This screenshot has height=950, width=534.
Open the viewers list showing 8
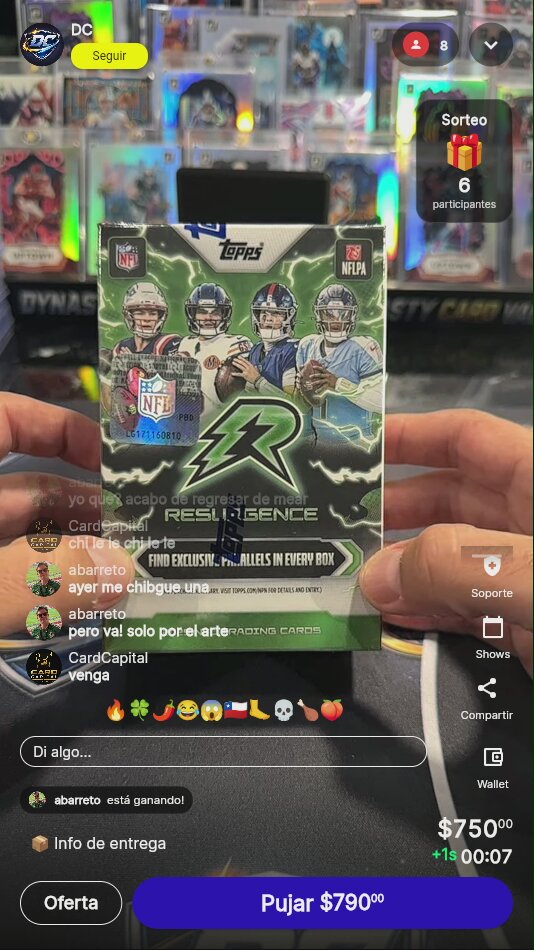tap(426, 45)
